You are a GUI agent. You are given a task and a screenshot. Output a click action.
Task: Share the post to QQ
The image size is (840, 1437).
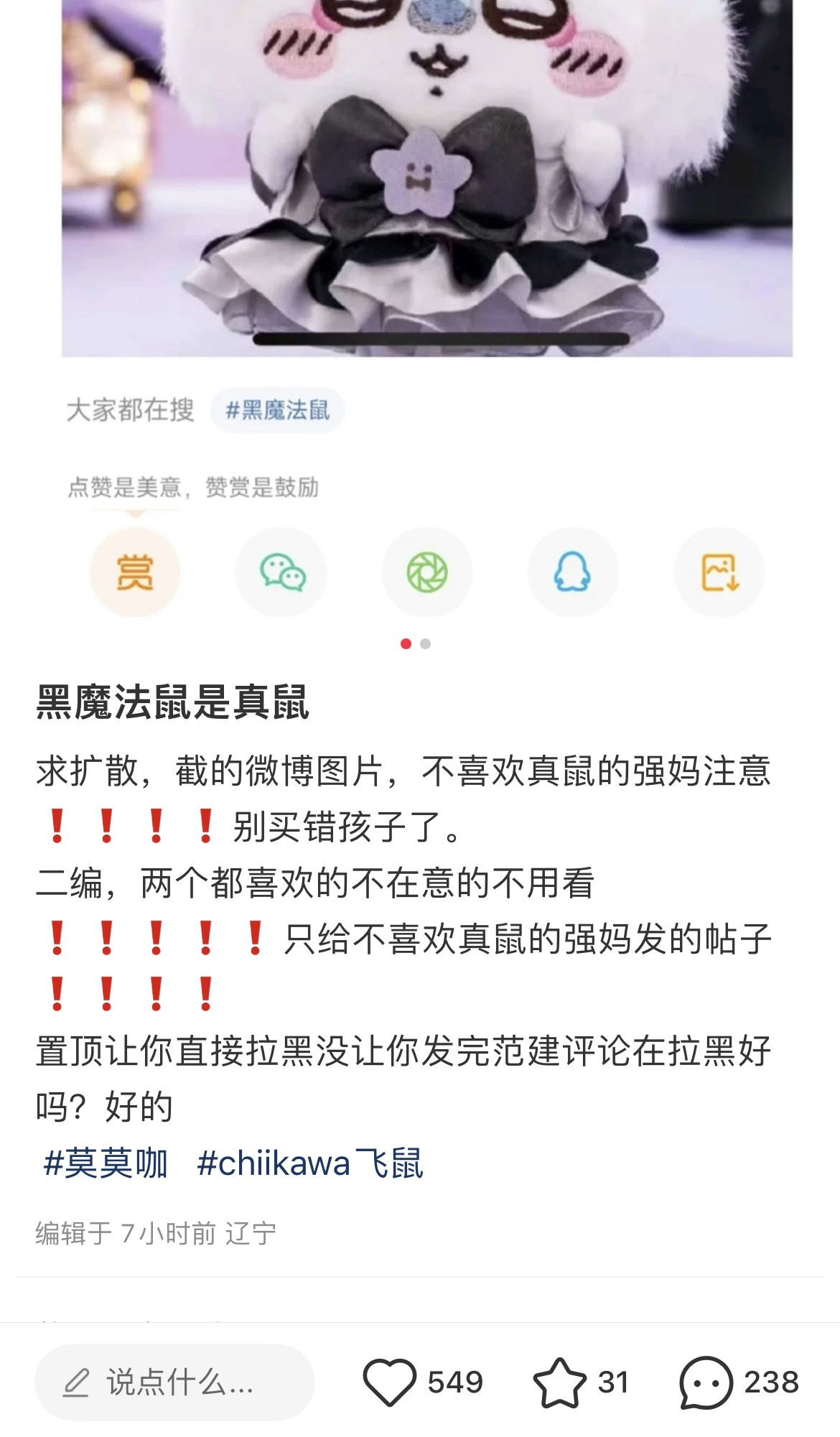(x=573, y=572)
